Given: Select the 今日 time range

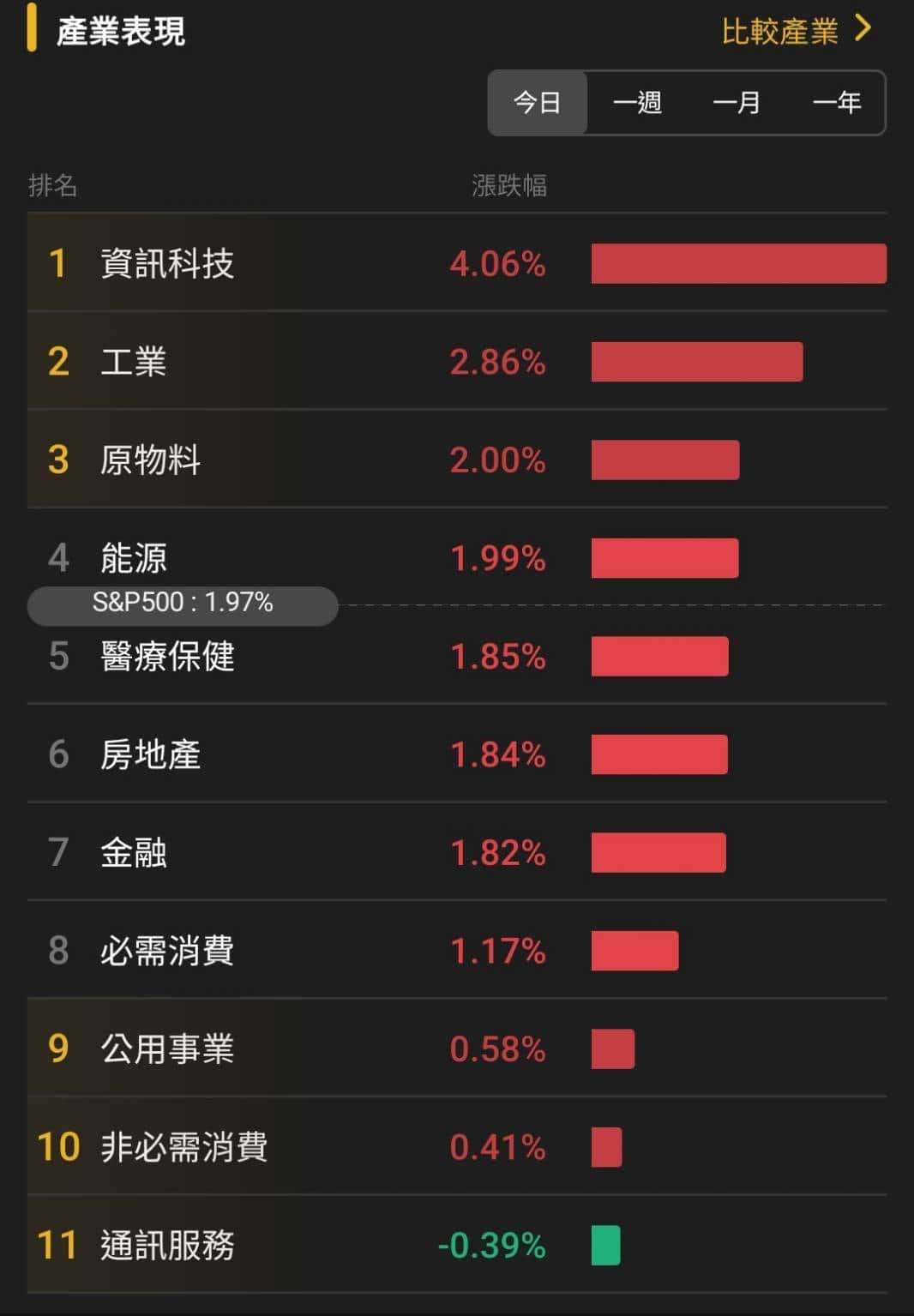Looking at the screenshot, I should [537, 103].
